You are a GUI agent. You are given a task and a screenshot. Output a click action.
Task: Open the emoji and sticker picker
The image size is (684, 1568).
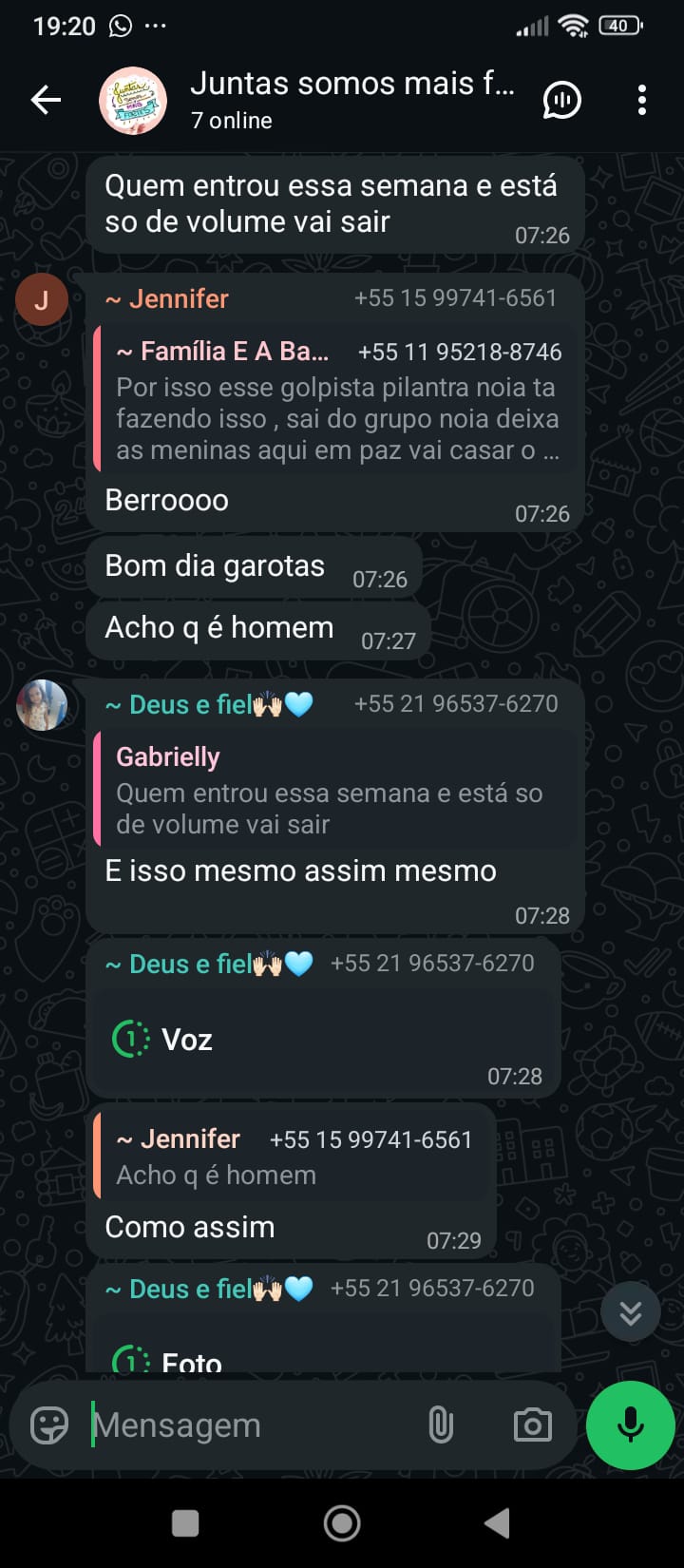click(x=49, y=1425)
